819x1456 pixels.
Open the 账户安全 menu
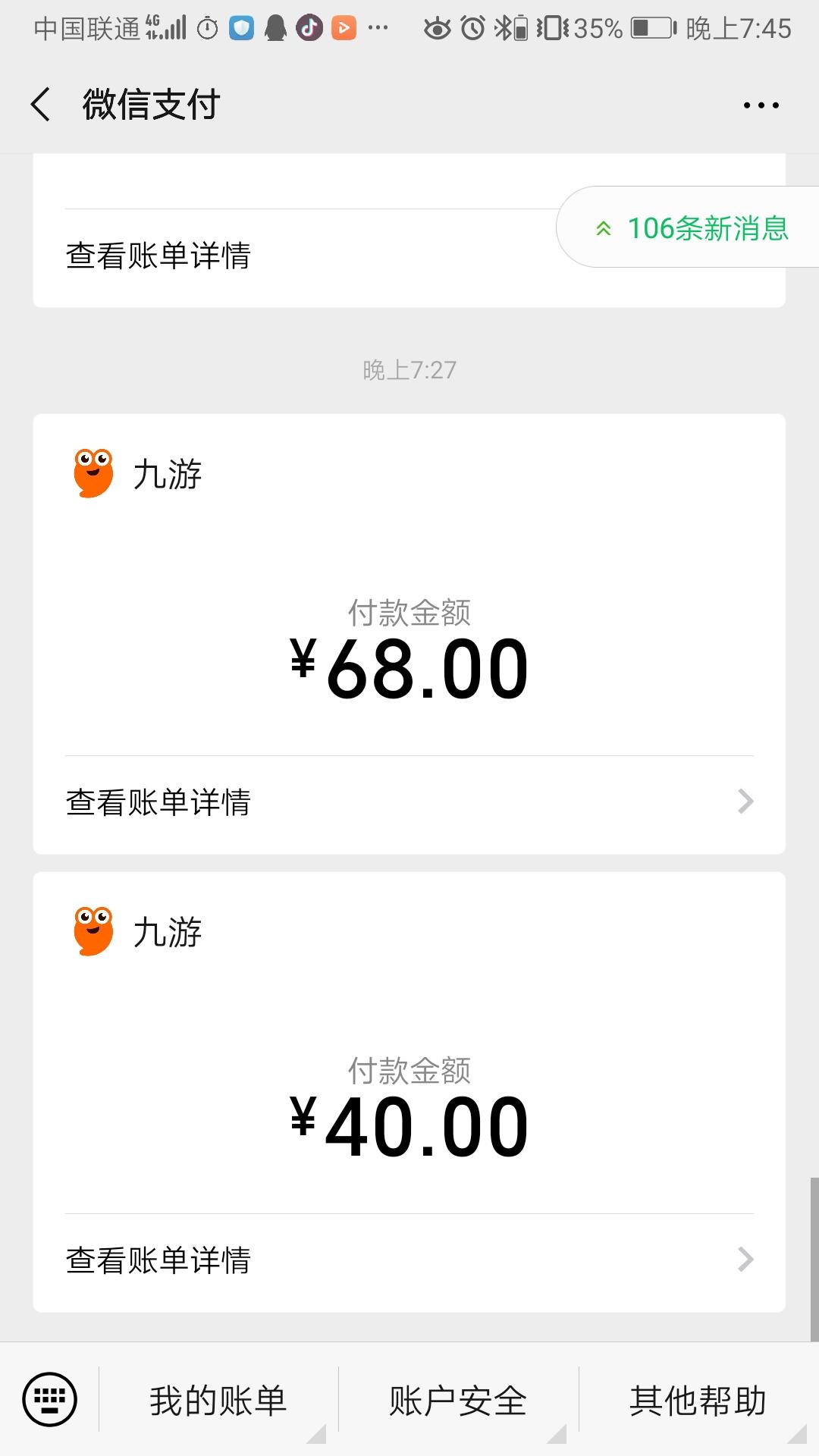click(x=458, y=1401)
